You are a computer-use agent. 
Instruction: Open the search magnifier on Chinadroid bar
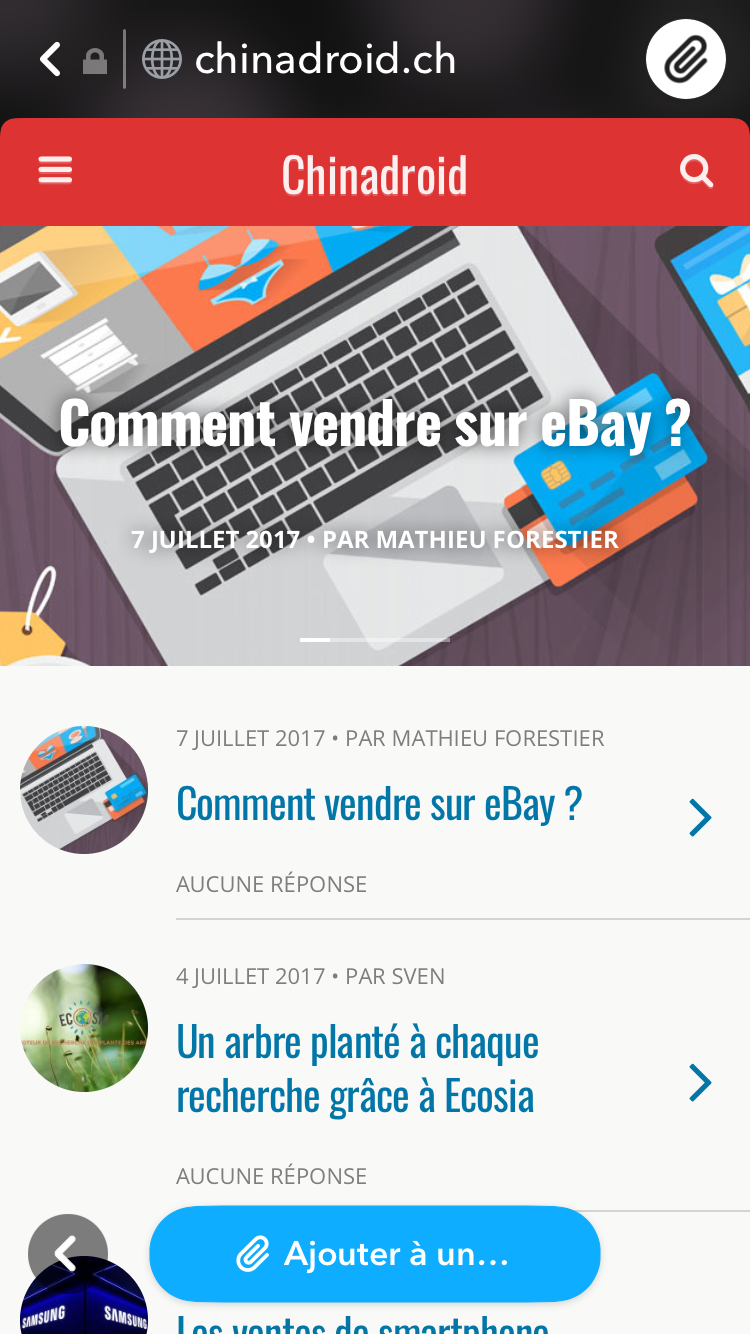696,171
